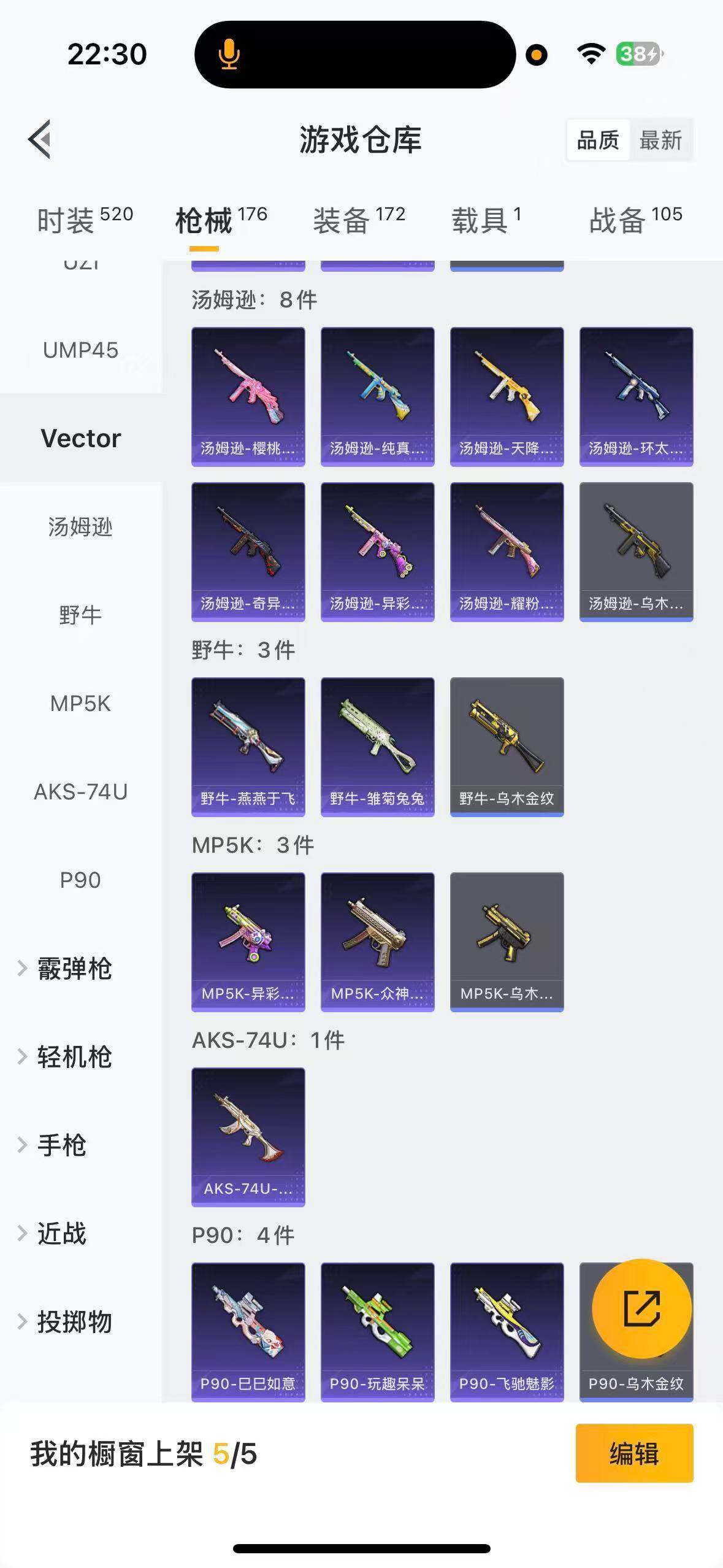Viewport: 723px width, 1568px height.
Task: Open the AKS-74U skin thumbnail
Action: tap(248, 1135)
